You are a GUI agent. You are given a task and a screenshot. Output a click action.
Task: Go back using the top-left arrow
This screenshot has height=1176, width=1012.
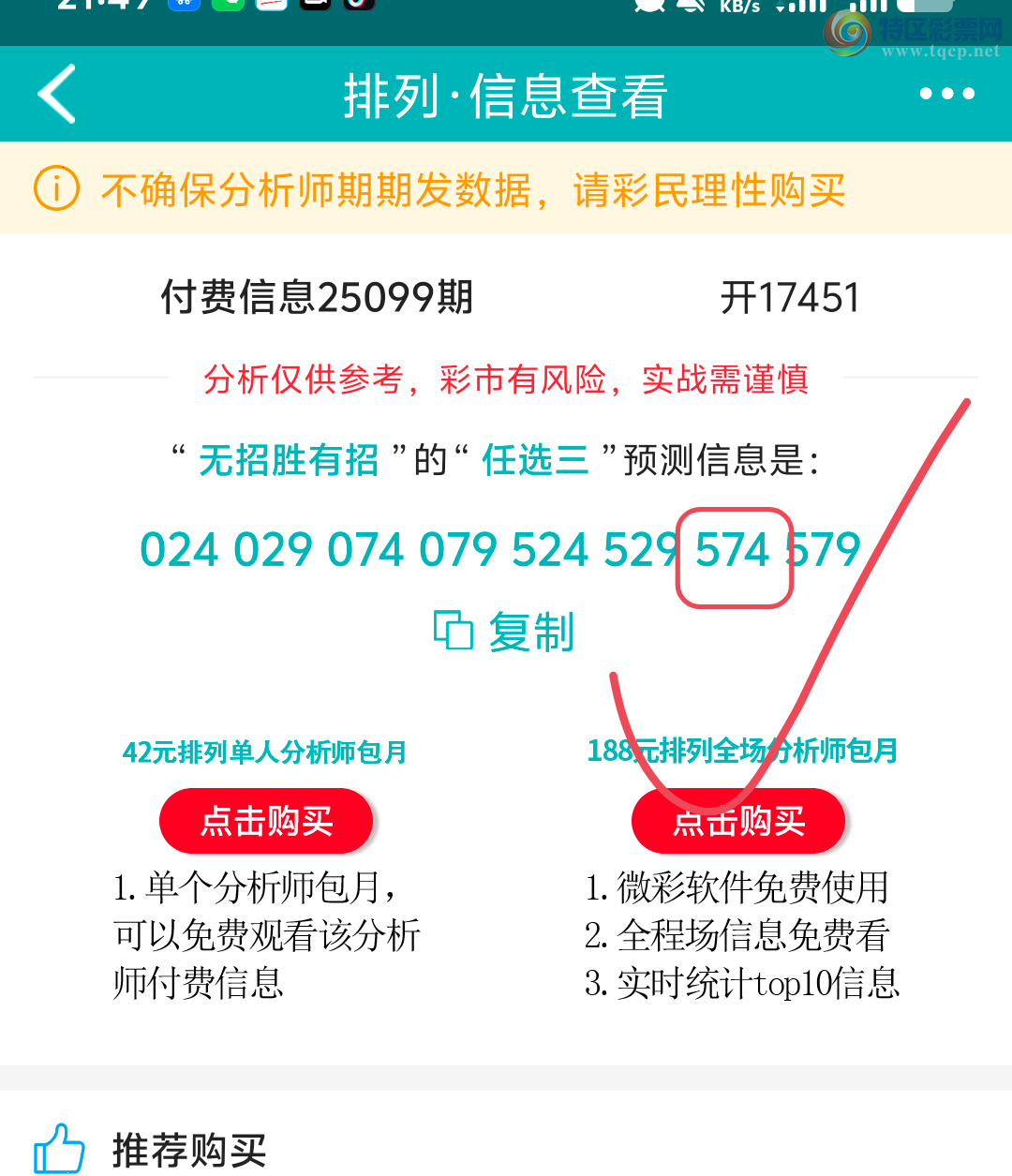point(57,94)
